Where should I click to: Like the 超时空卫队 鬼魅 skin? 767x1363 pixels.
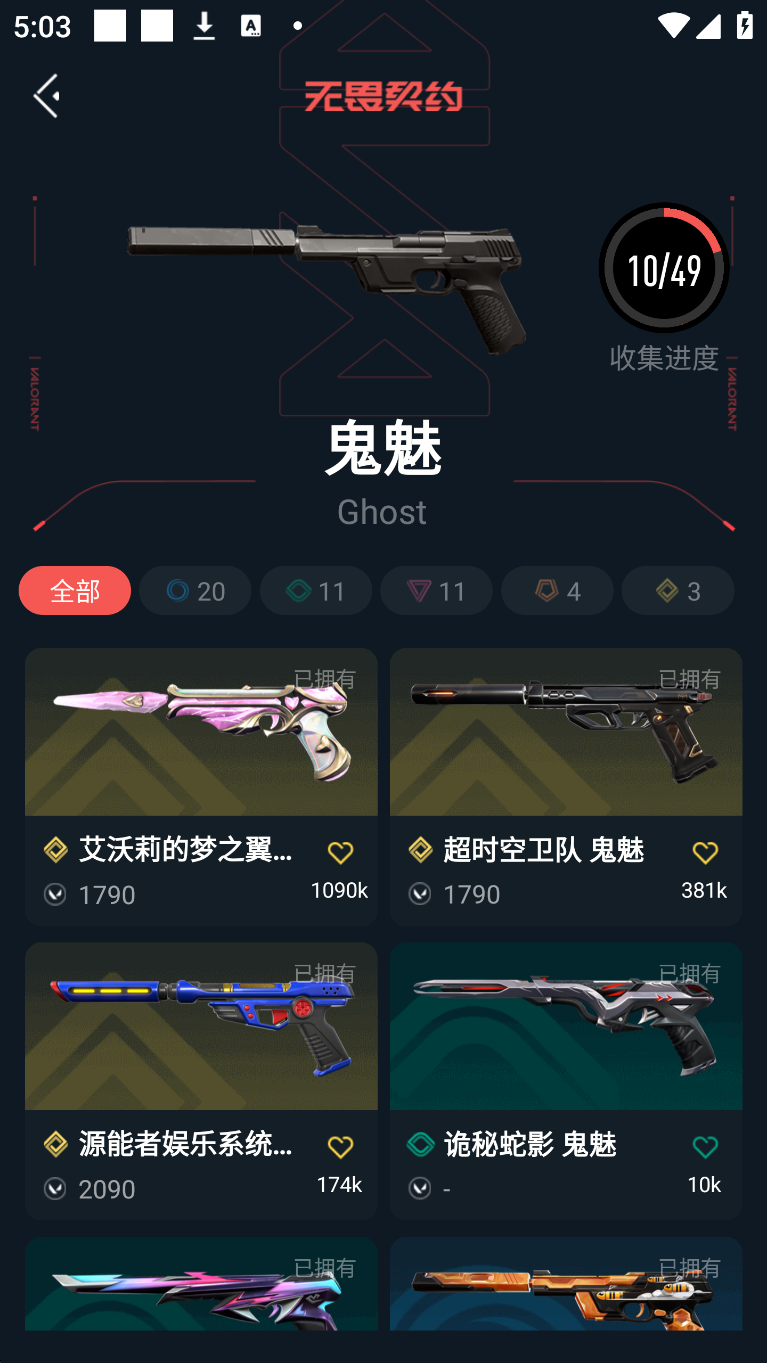point(705,852)
